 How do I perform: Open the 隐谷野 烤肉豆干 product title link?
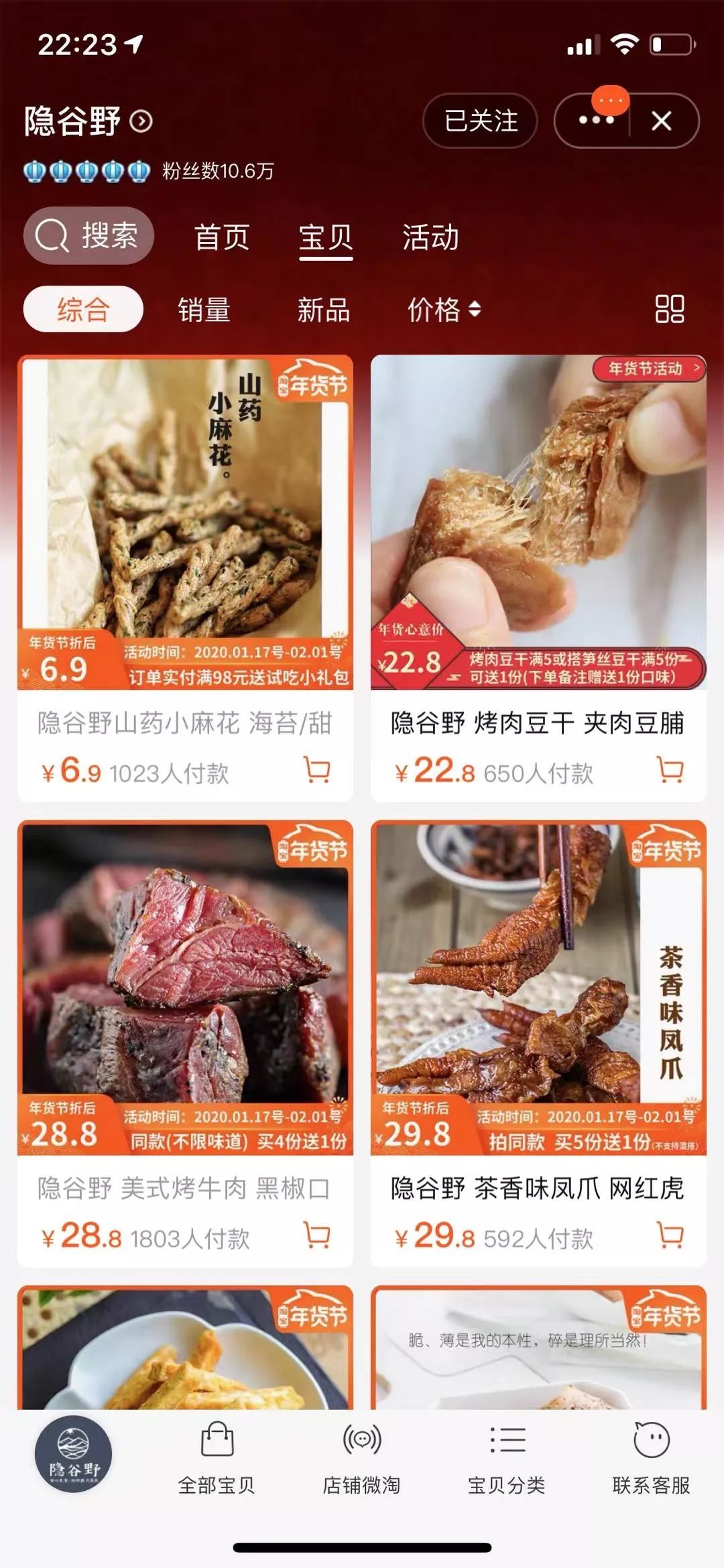(x=536, y=723)
